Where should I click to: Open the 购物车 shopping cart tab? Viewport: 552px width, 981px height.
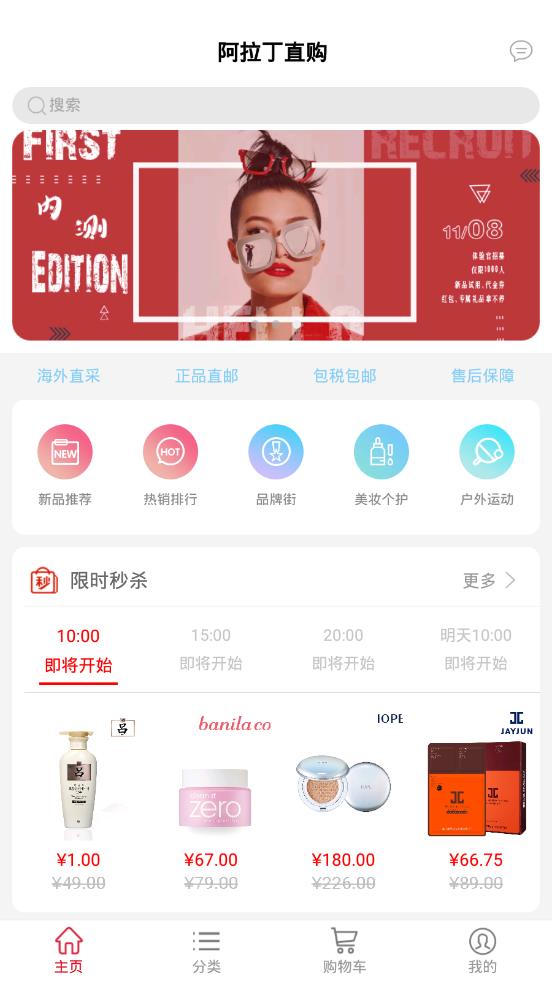[344, 951]
